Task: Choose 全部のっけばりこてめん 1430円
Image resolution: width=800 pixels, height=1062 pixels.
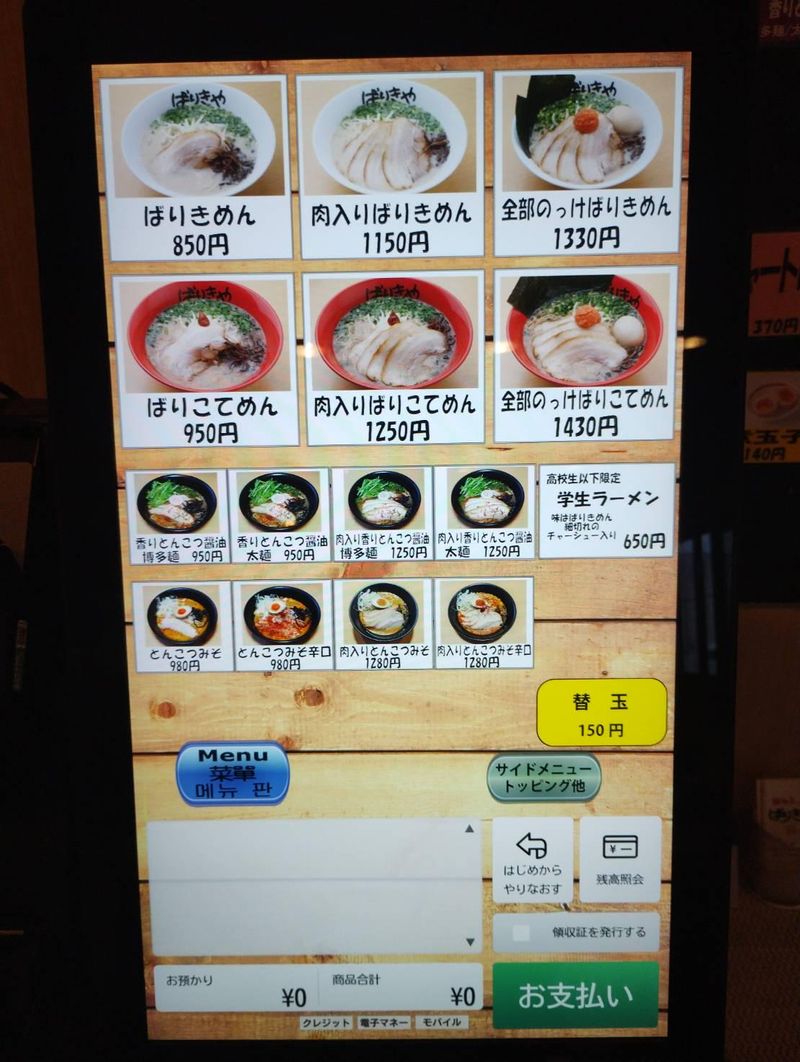Action: tap(585, 354)
